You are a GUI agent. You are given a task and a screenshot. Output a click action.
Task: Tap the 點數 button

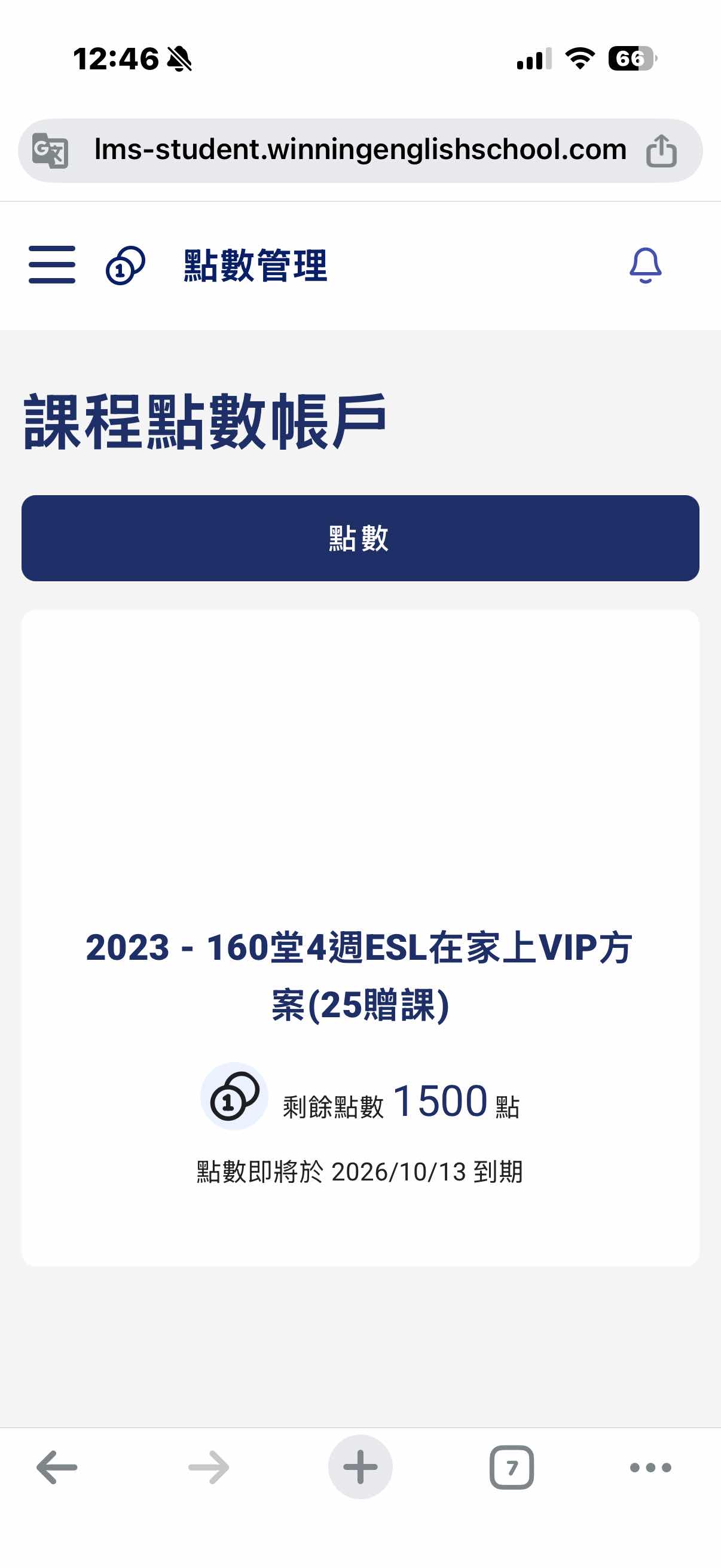click(360, 538)
